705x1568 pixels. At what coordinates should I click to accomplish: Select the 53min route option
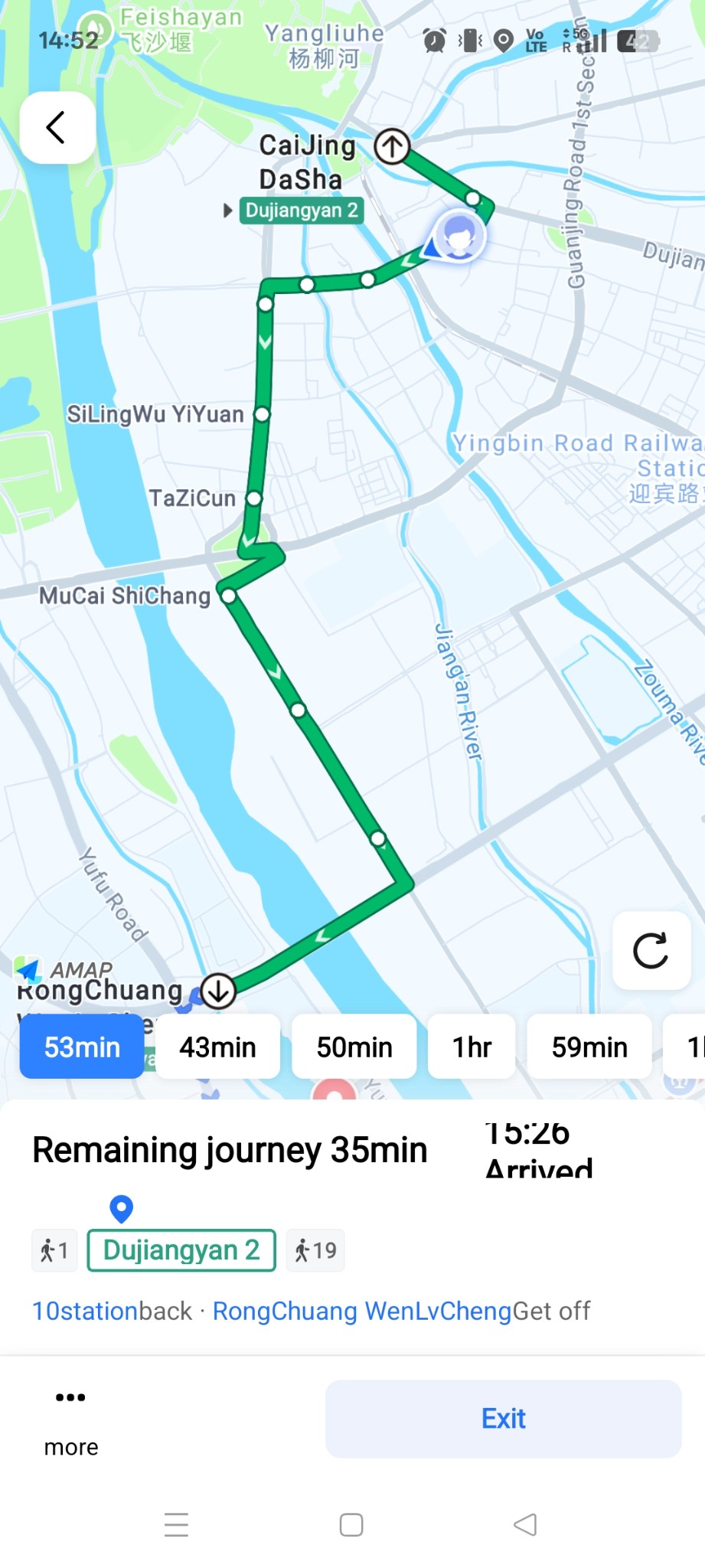pyautogui.click(x=82, y=1047)
